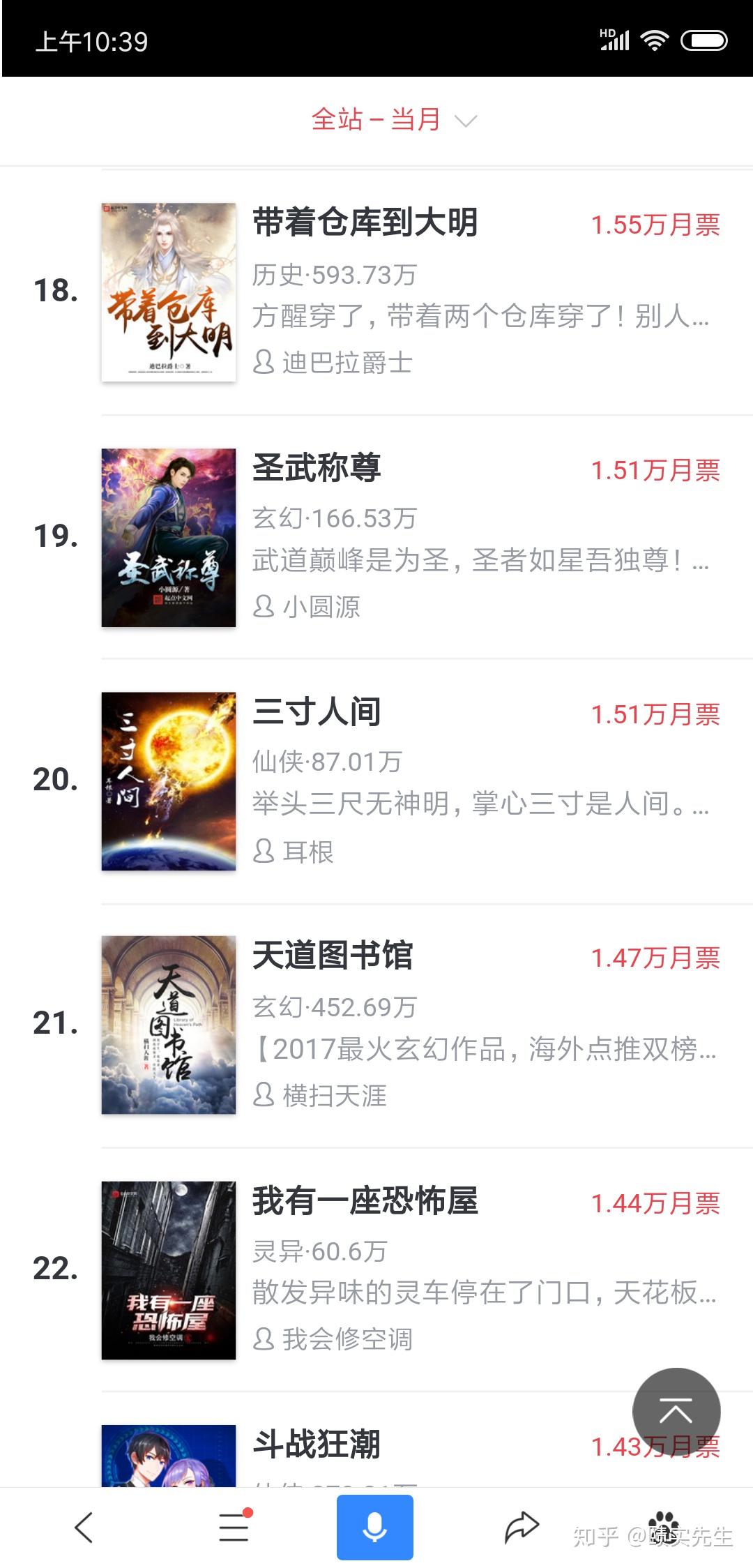
Task: Tap the back arrow in the bottom bar
Action: (x=84, y=1528)
